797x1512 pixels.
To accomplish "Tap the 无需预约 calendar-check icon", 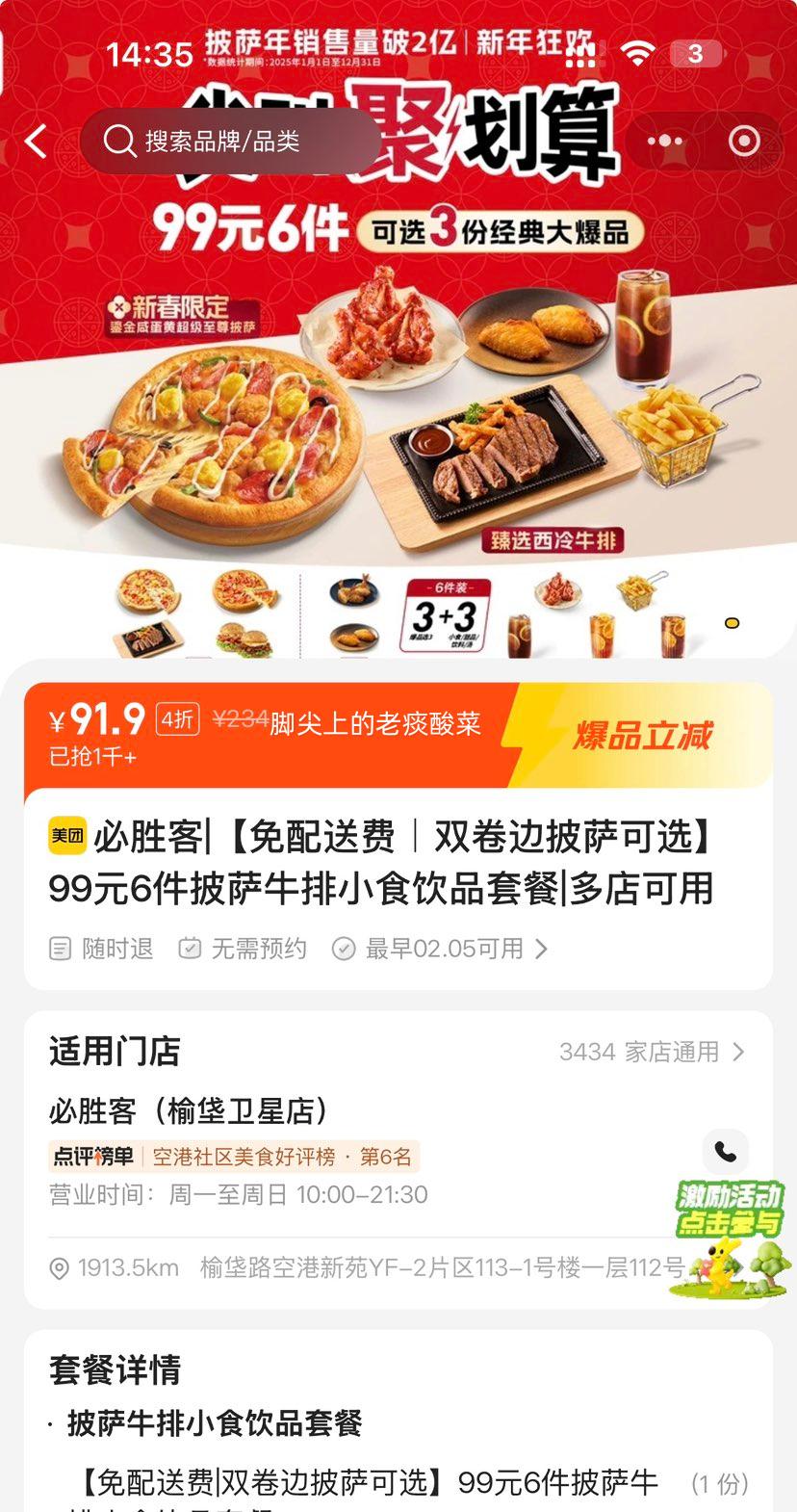I will click(x=190, y=949).
